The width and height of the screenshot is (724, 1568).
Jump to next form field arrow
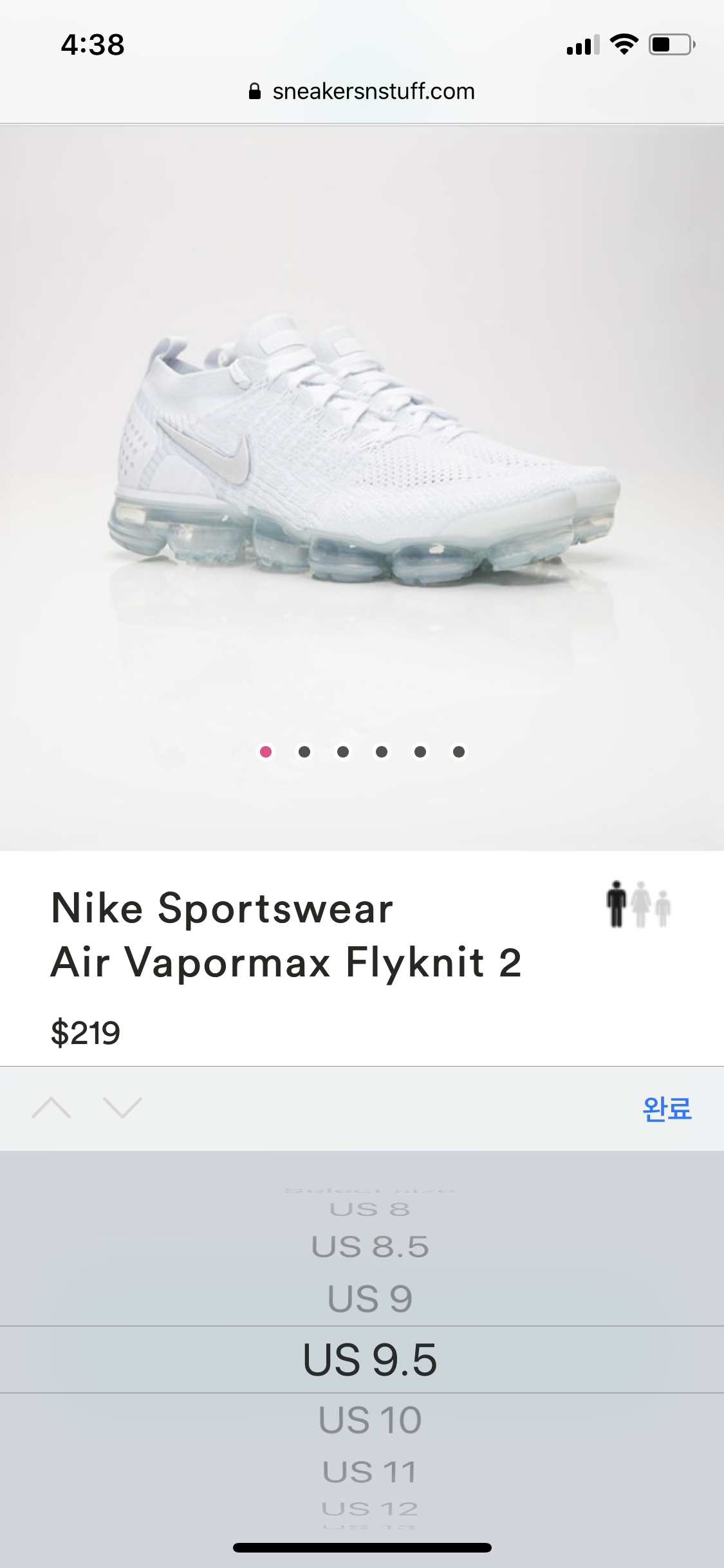[122, 1108]
